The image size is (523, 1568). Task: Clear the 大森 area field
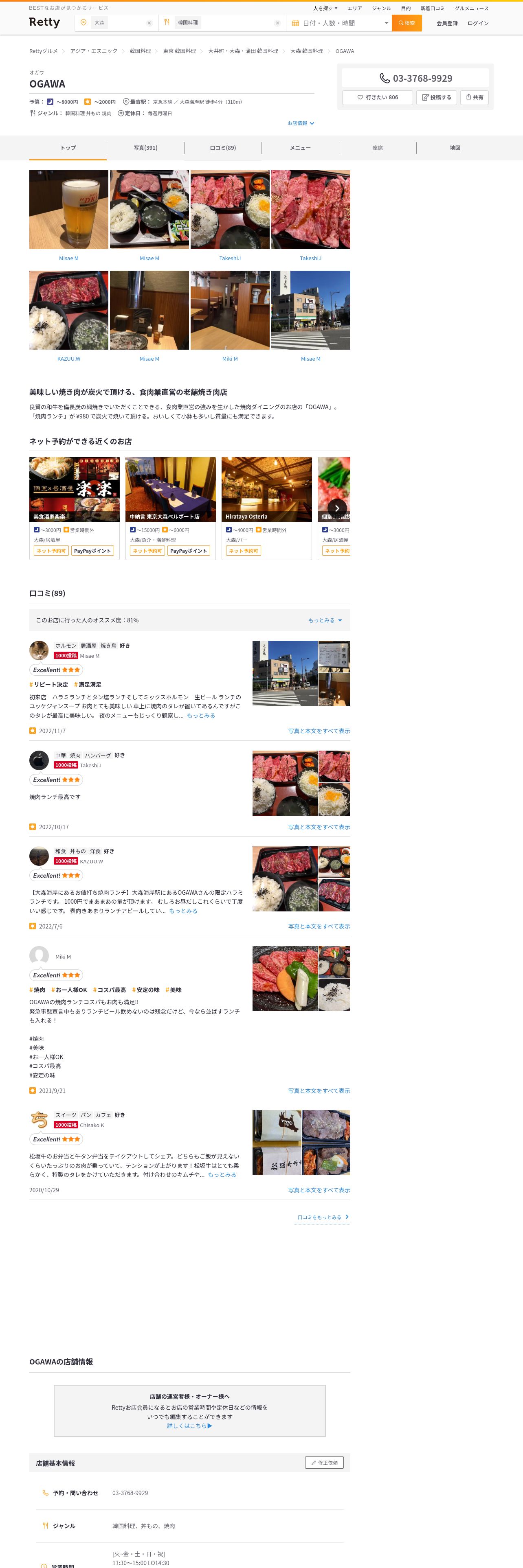point(149,23)
